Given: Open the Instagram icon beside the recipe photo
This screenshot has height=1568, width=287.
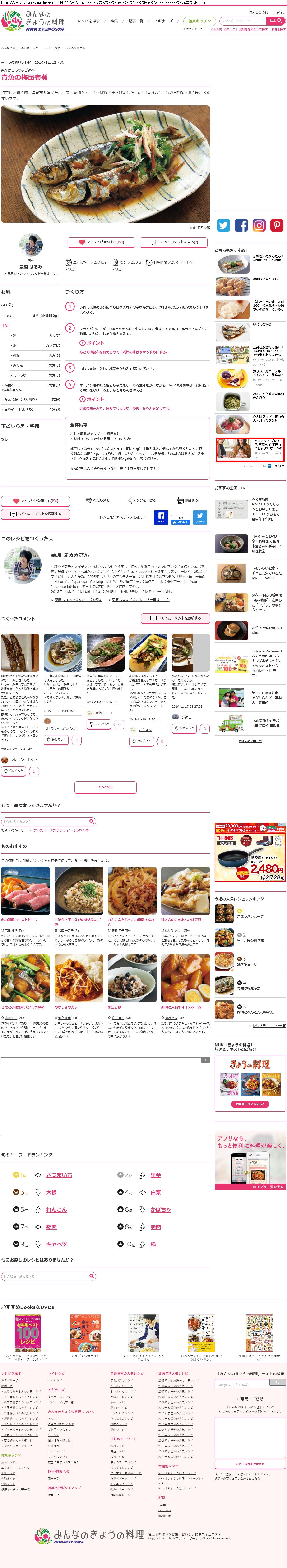Looking at the screenshot, I should [259, 225].
